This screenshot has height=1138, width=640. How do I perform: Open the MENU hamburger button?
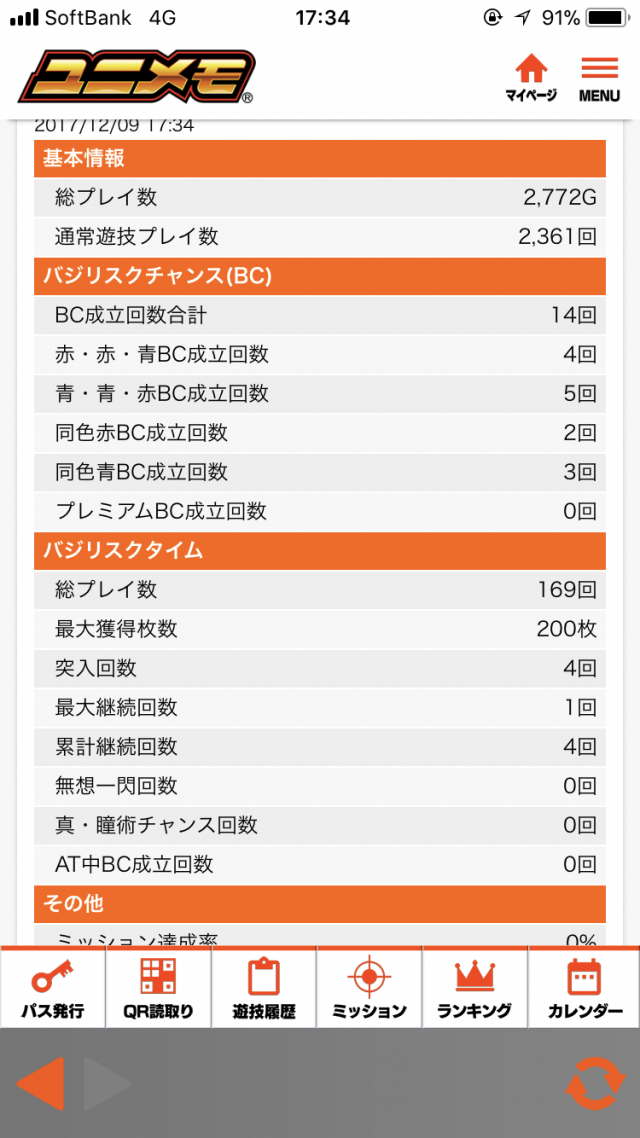[599, 78]
